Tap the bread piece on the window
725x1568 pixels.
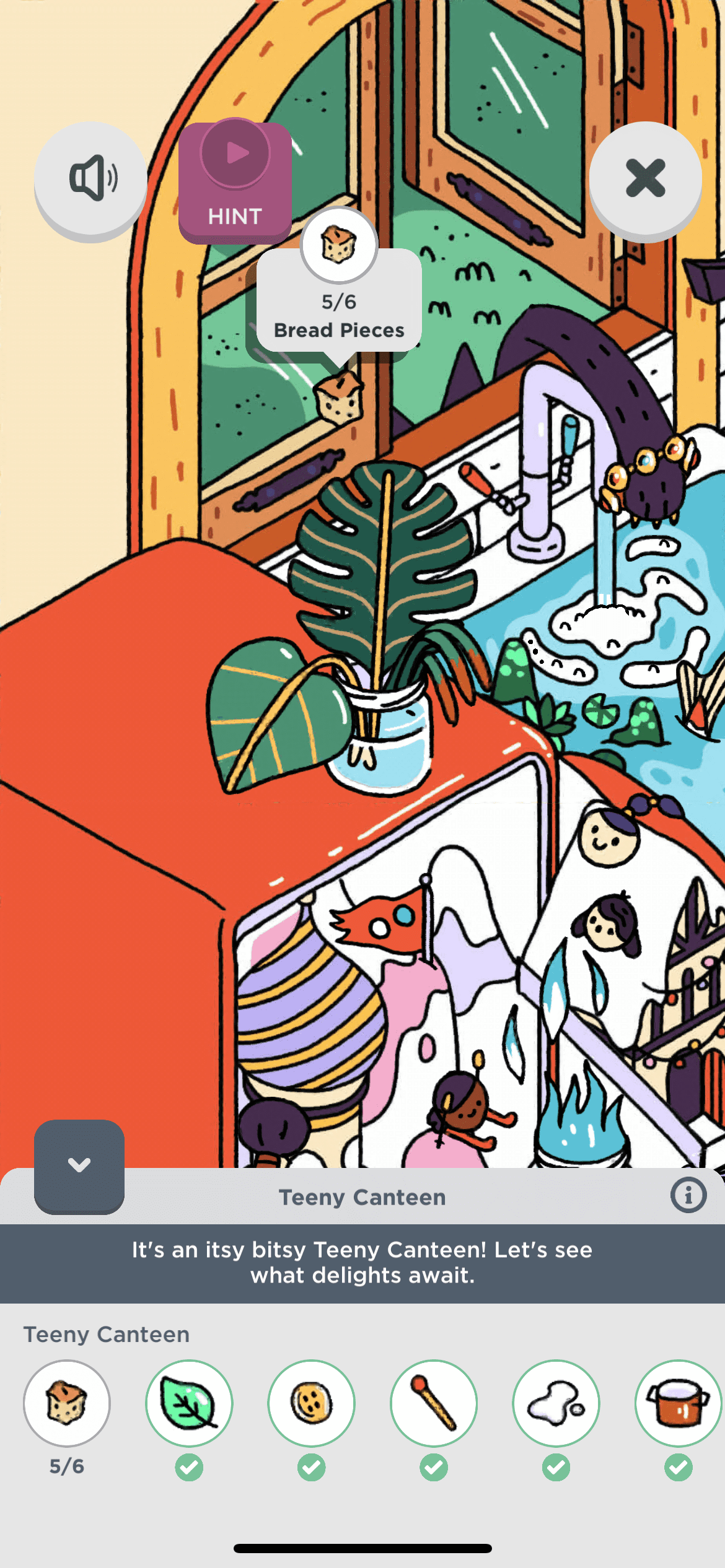pos(338,398)
